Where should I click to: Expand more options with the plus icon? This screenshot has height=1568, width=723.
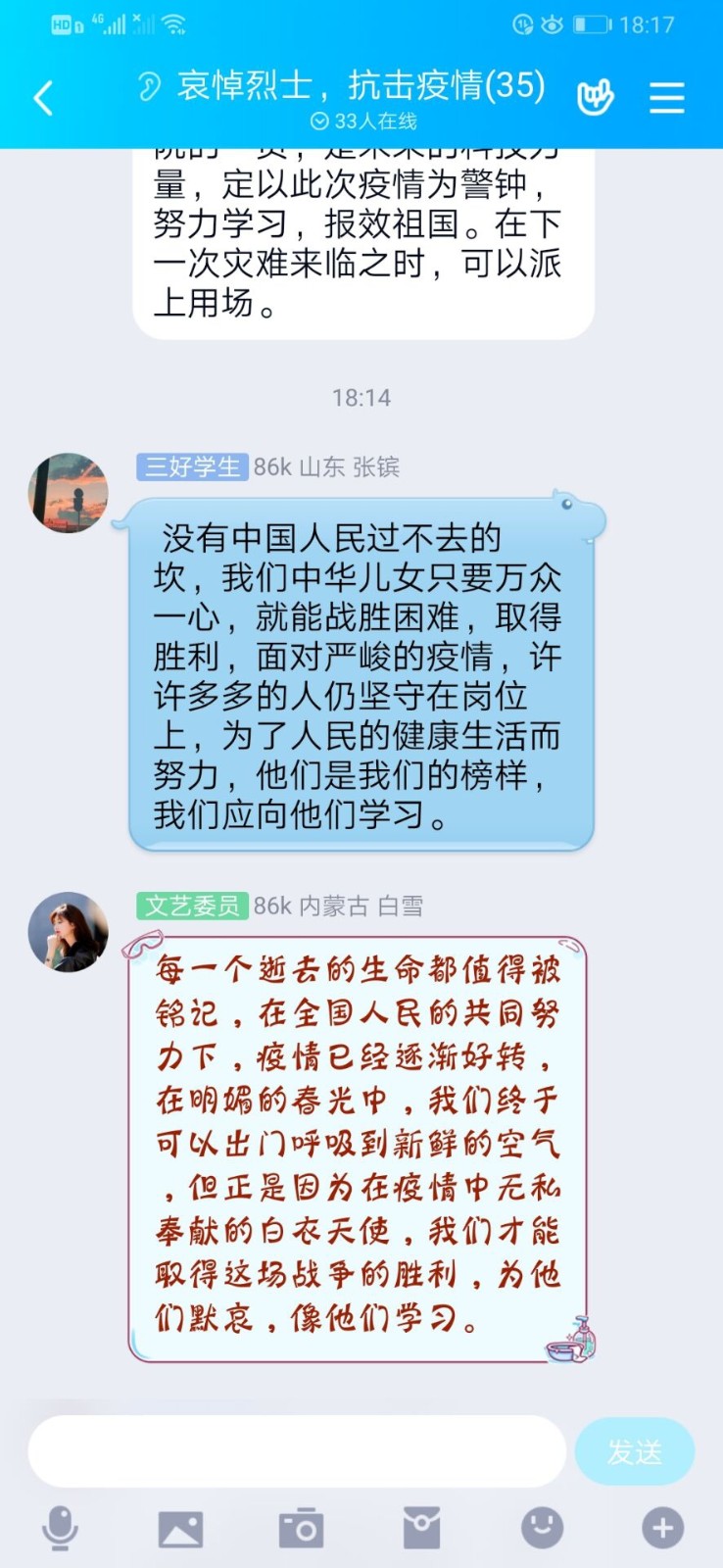pyautogui.click(x=662, y=1528)
